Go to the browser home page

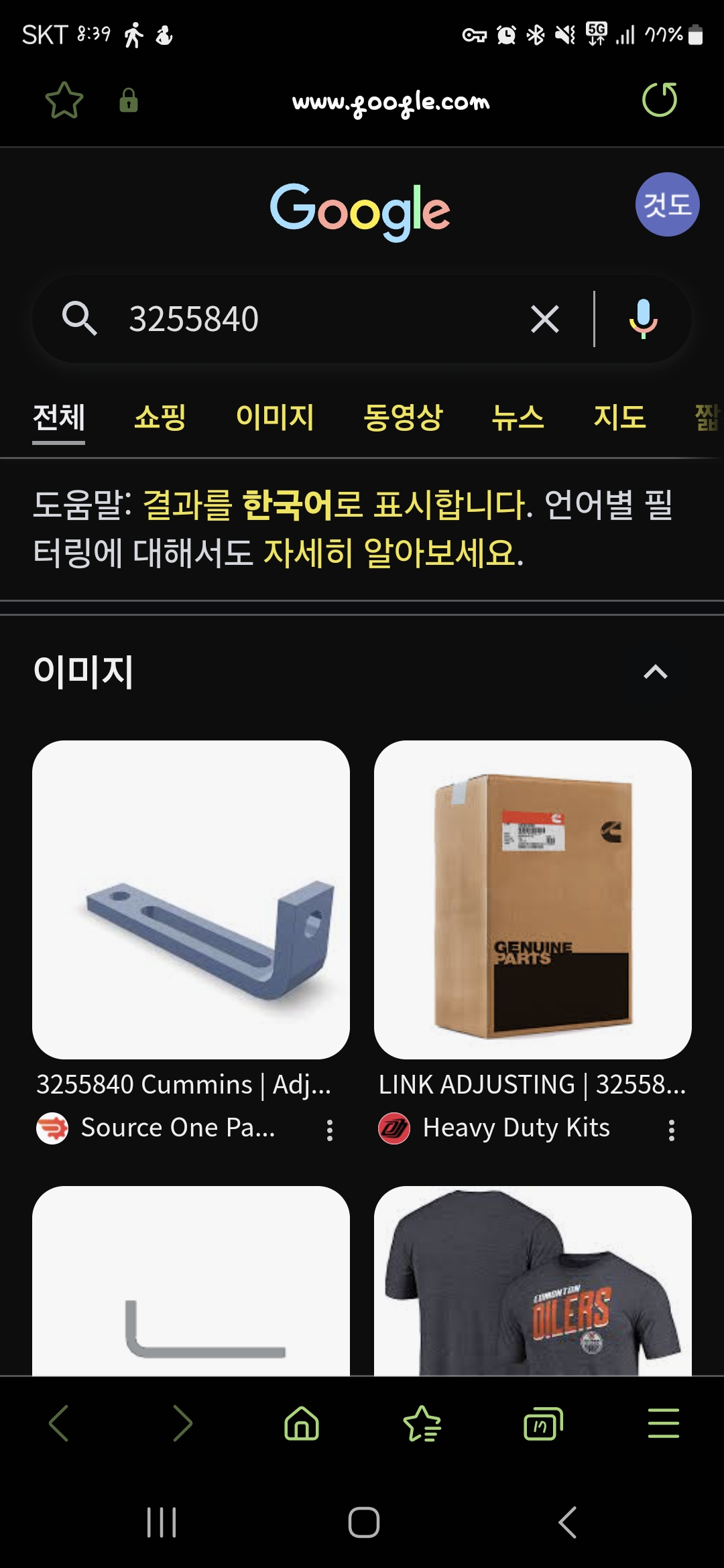302,1423
